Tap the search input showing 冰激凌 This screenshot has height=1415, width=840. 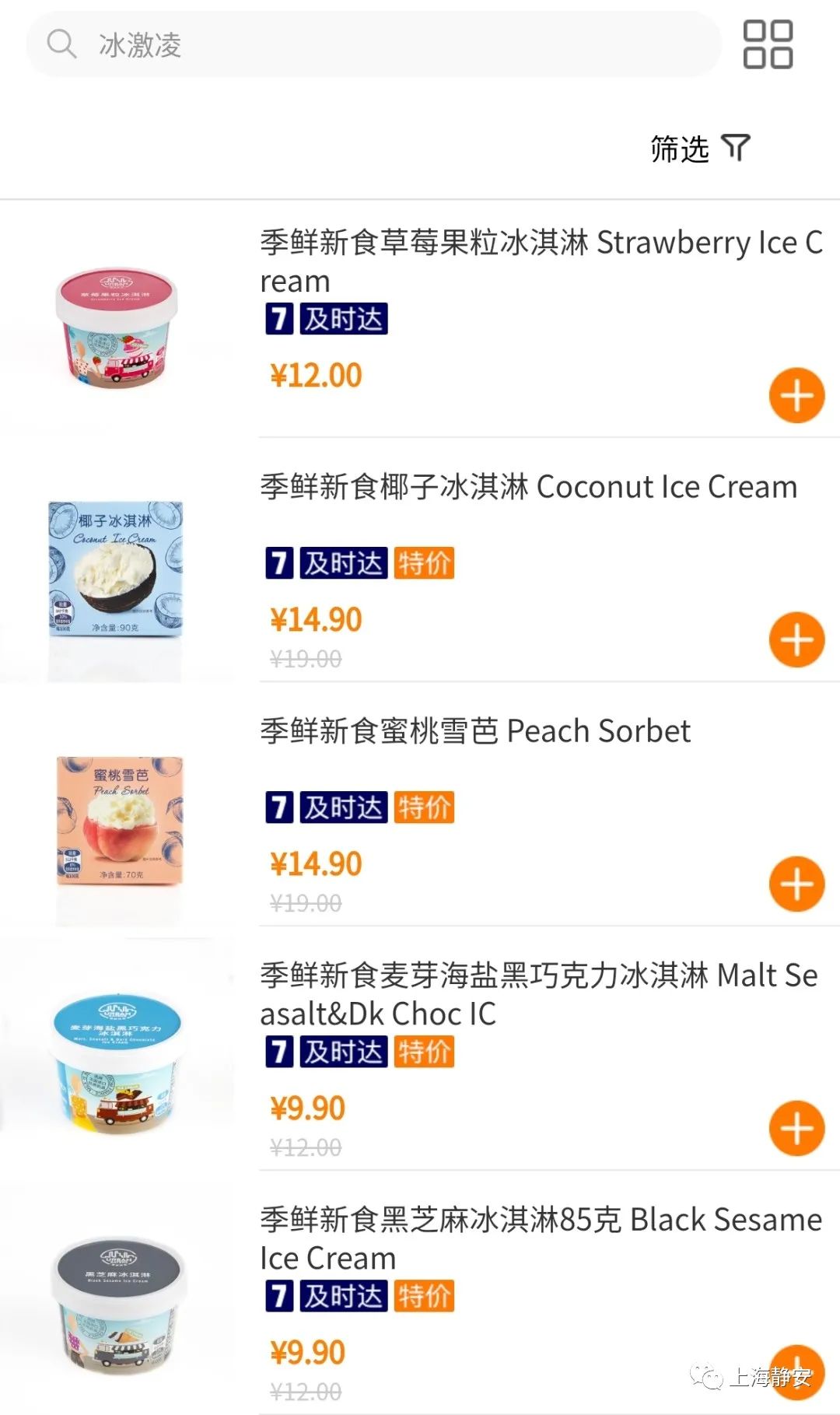pos(311,45)
